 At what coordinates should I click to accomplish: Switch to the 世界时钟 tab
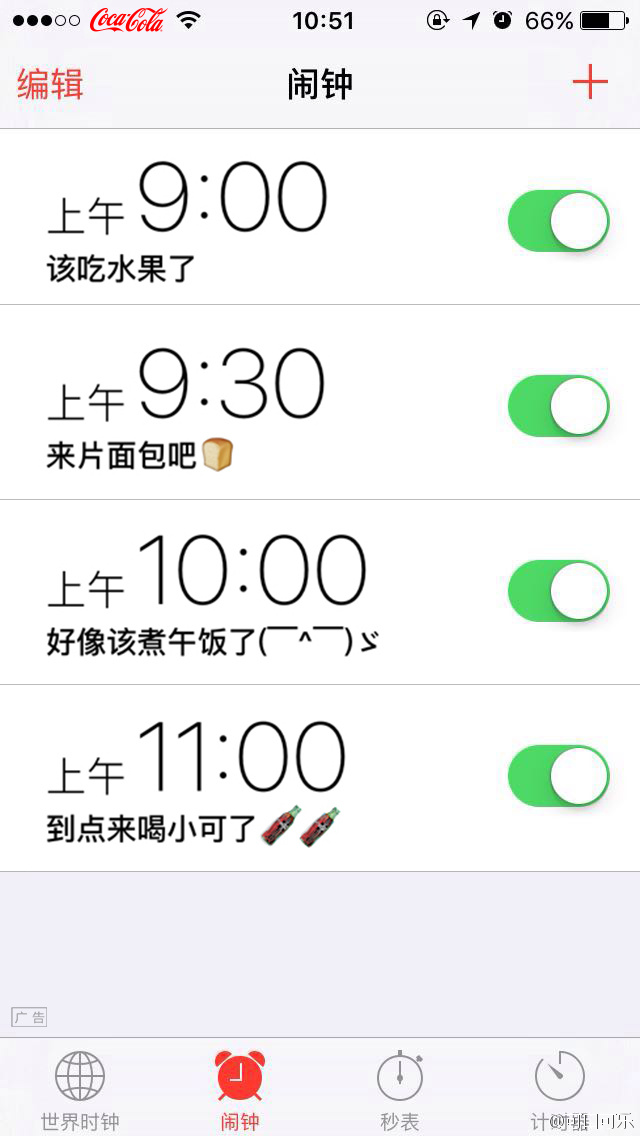[x=80, y=1088]
